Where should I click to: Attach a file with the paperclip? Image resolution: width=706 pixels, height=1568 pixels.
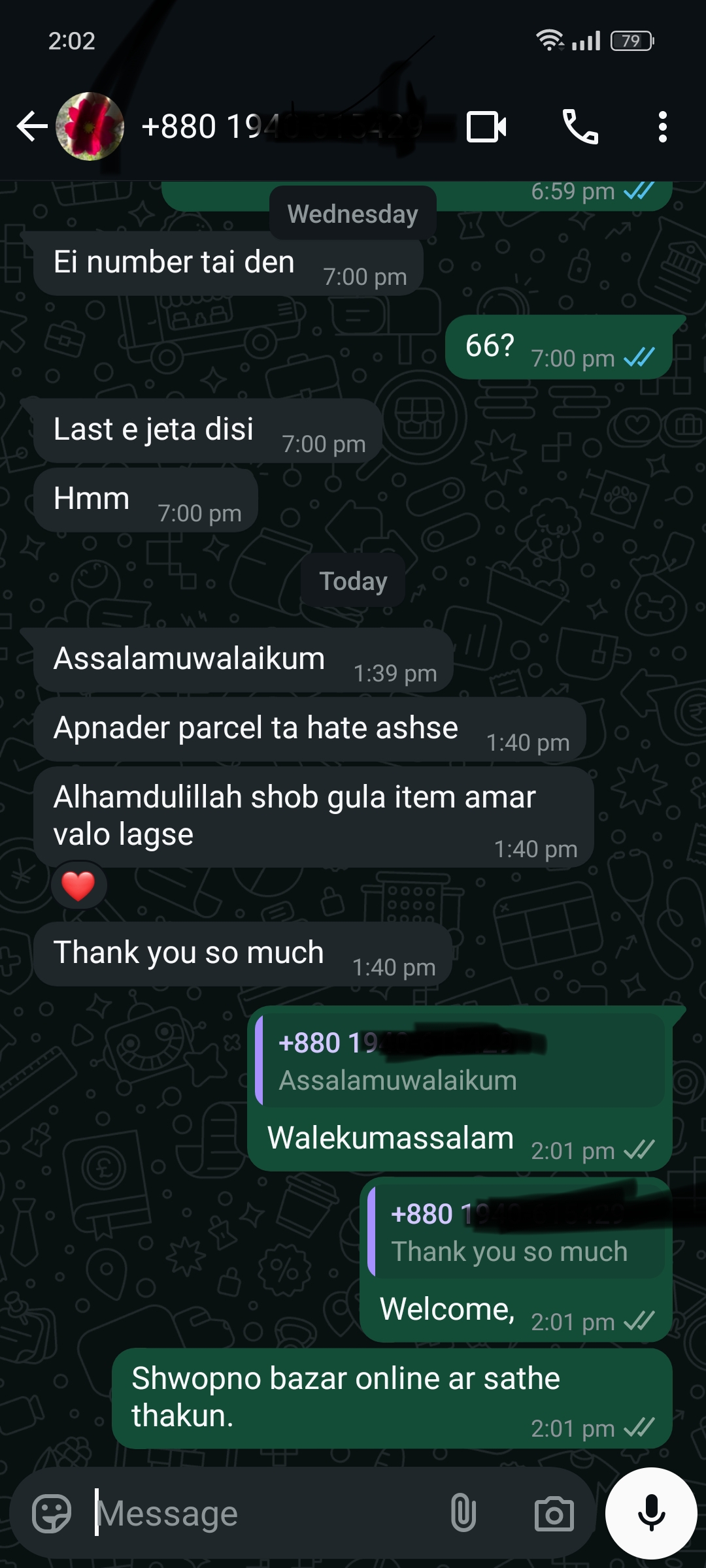[463, 1513]
